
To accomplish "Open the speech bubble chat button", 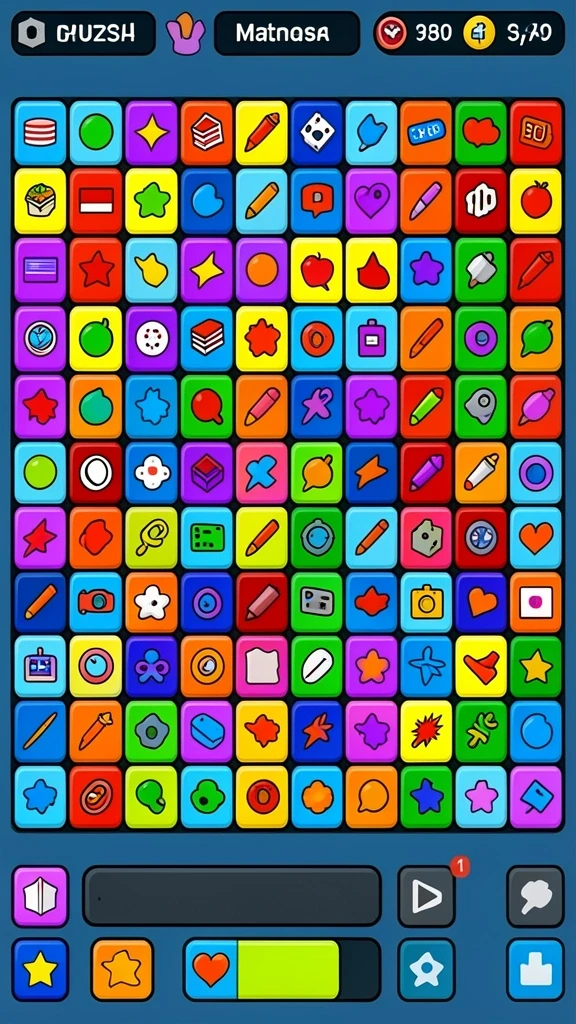I will [536, 896].
